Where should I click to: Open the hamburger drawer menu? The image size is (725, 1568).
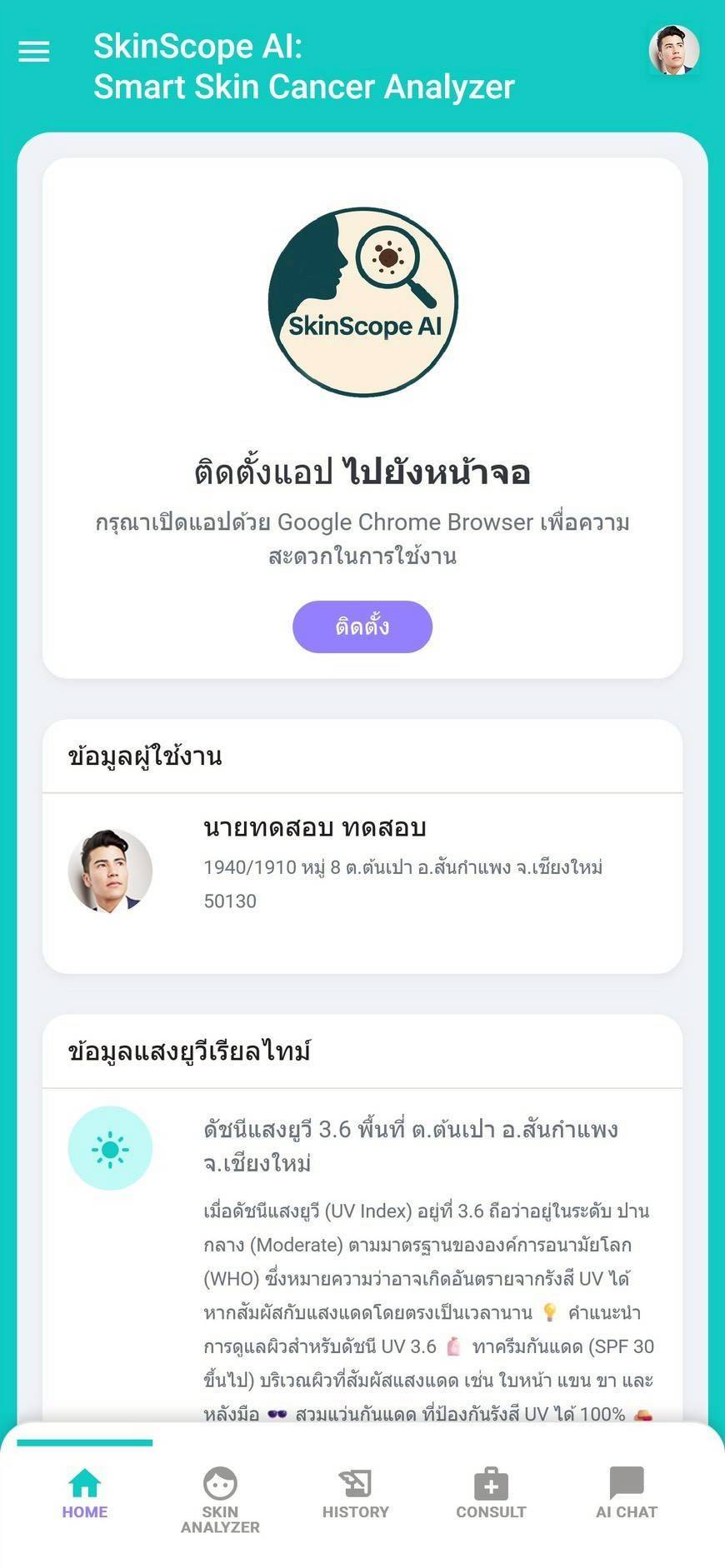(x=34, y=52)
